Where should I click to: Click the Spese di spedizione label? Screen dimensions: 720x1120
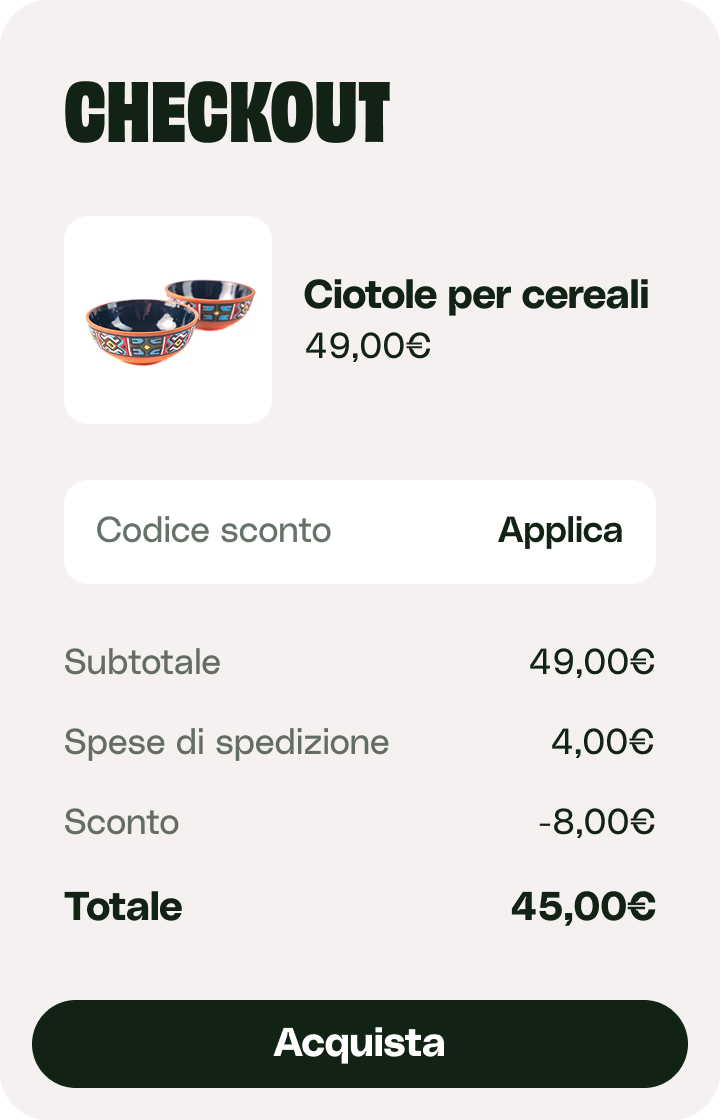point(227,742)
